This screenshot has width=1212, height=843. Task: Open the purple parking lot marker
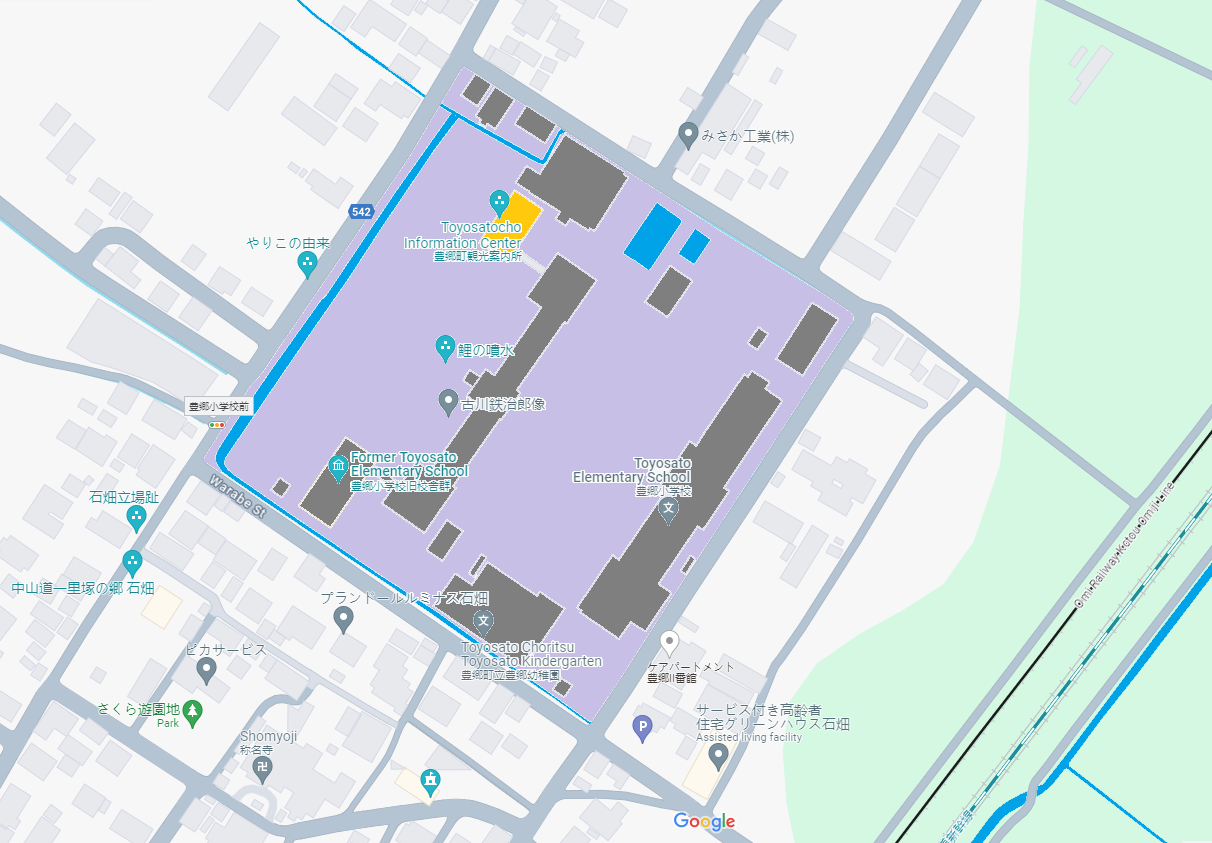coord(644,727)
